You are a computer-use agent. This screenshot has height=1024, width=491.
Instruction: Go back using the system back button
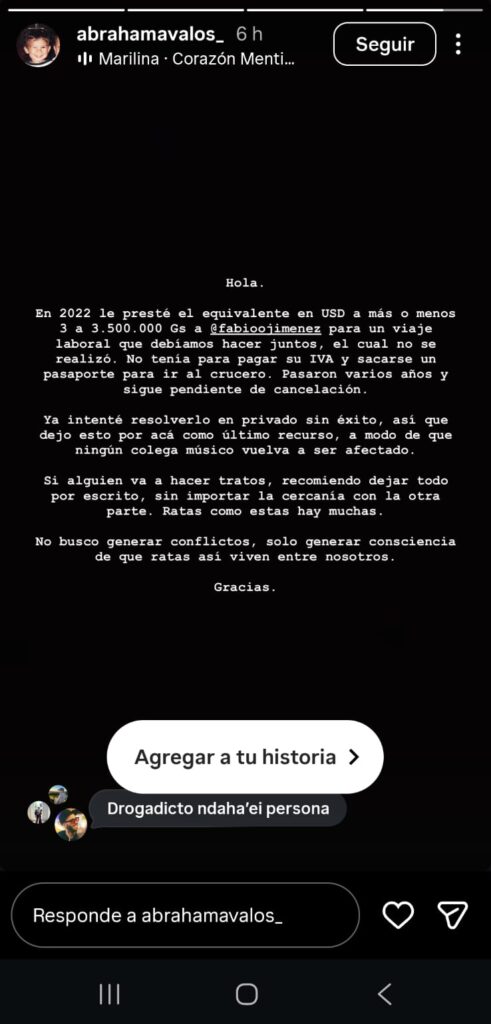(x=385, y=994)
